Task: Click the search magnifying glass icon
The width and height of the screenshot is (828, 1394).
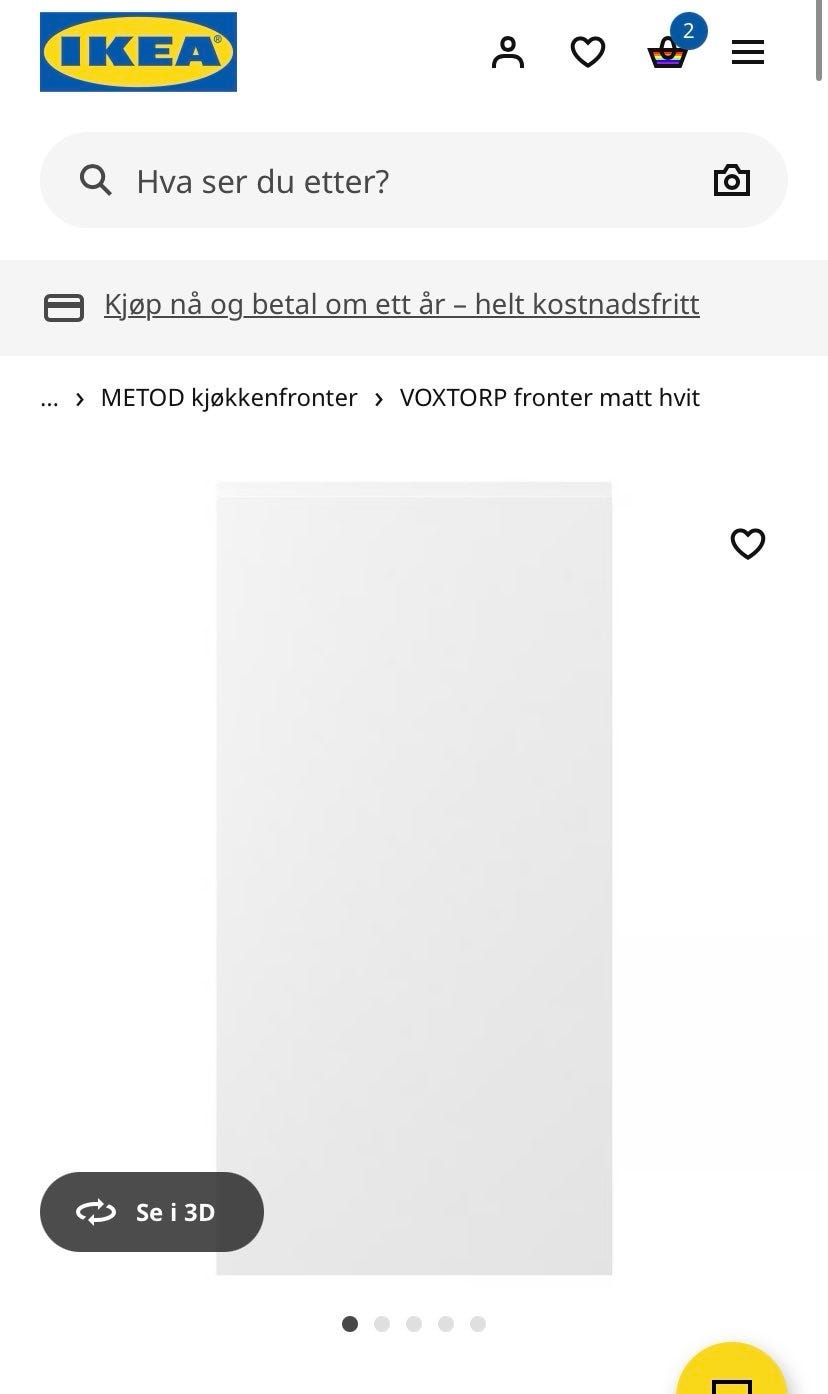Action: tap(95, 180)
